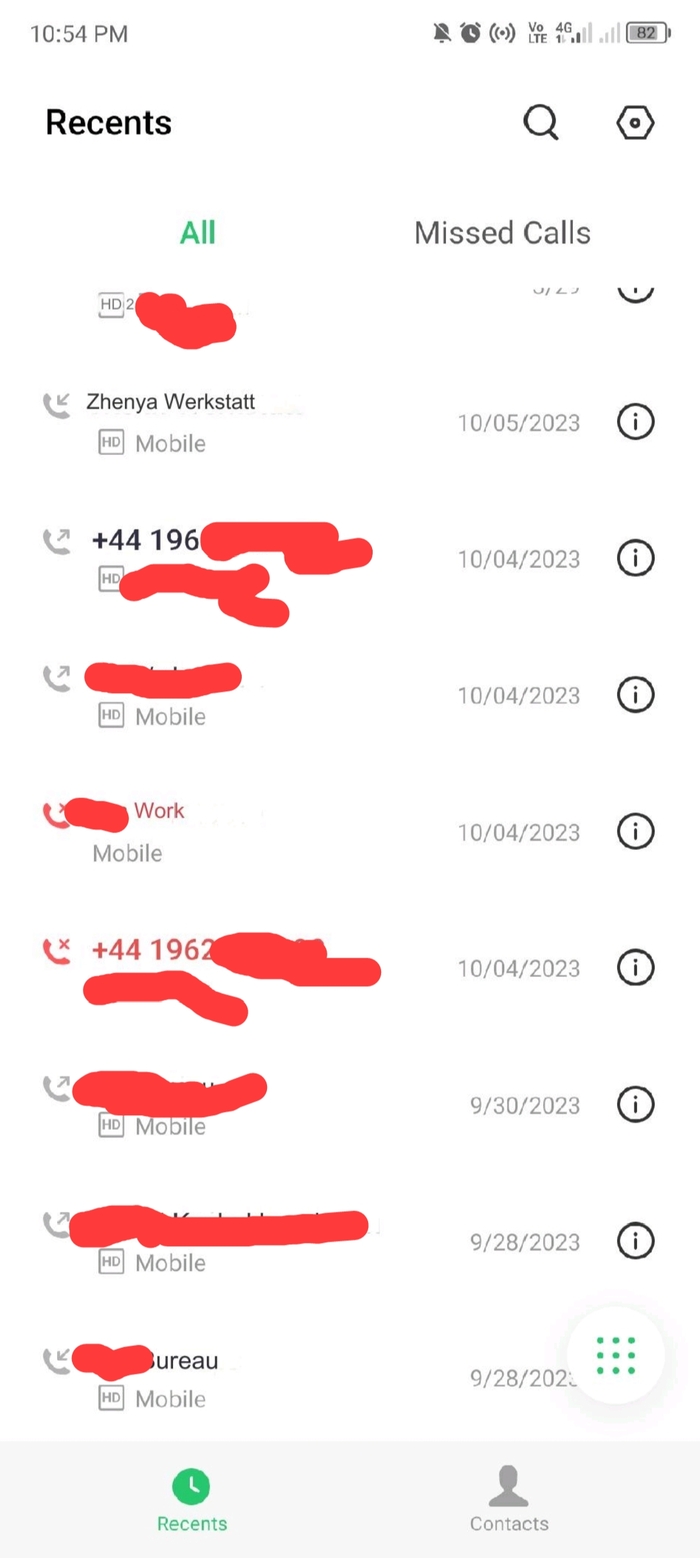View call details for Zhenya Werkstatt
Viewport: 700px width, 1558px height.
click(x=635, y=422)
